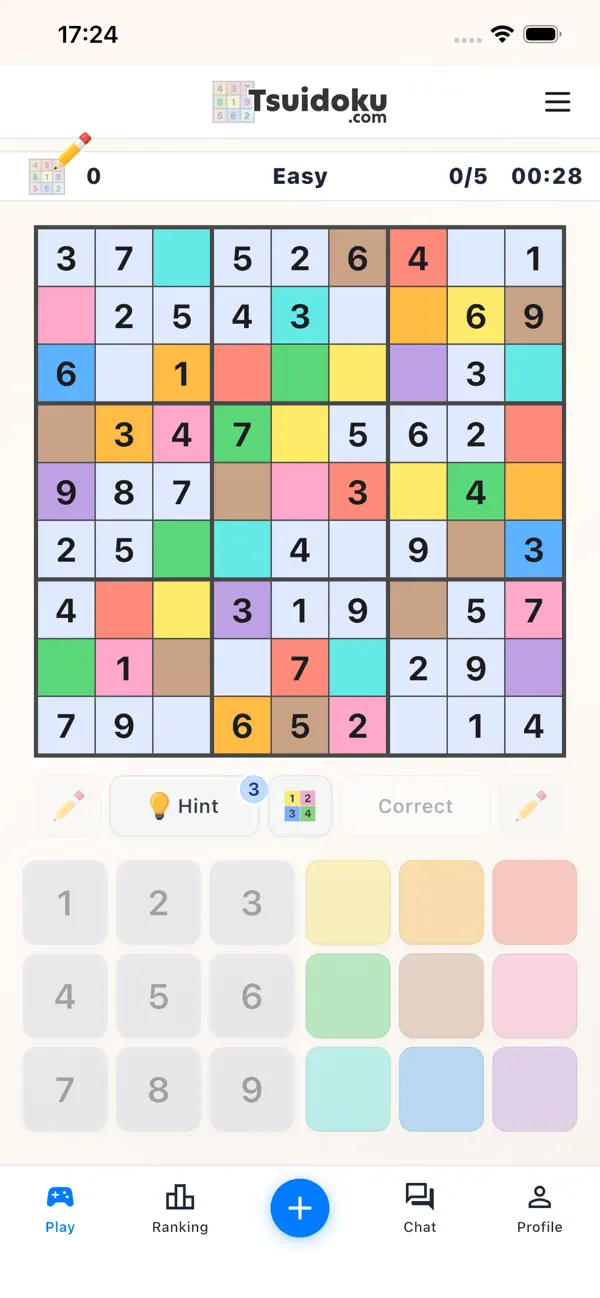Open the Play tab
Image resolution: width=600 pixels, height=1298 pixels.
pyautogui.click(x=60, y=1208)
